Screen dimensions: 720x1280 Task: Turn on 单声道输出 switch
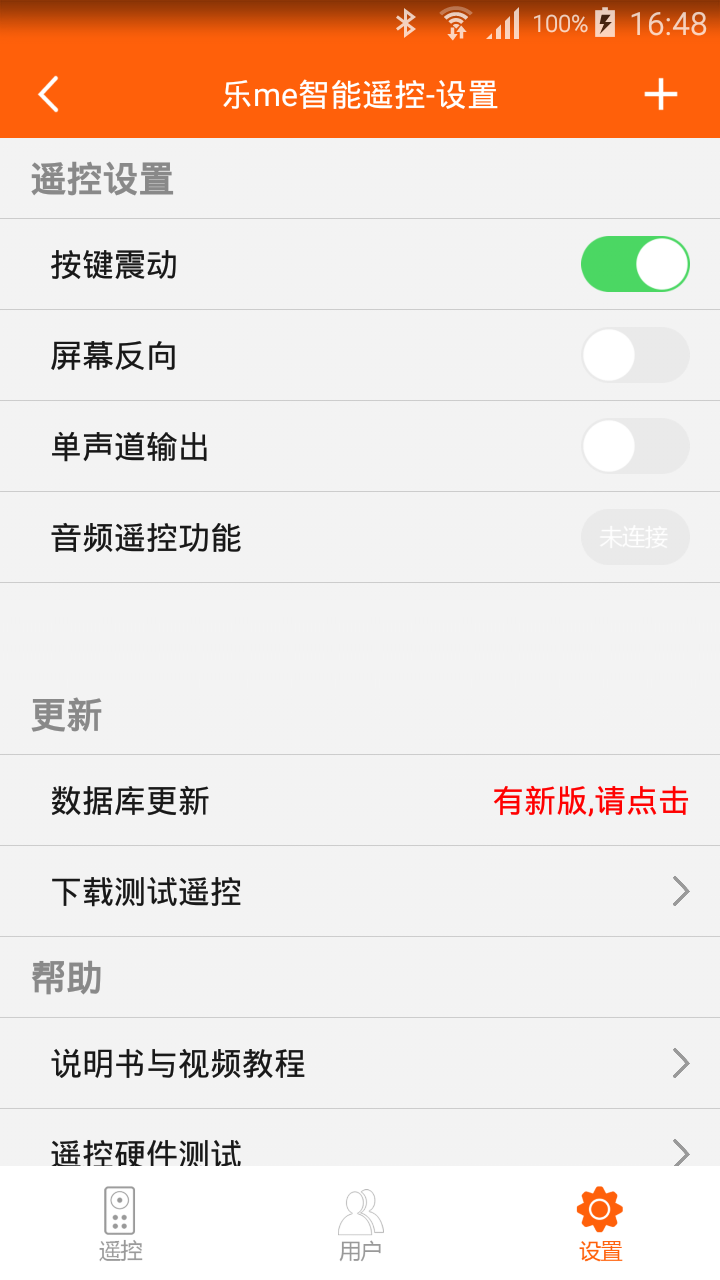pyautogui.click(x=635, y=446)
